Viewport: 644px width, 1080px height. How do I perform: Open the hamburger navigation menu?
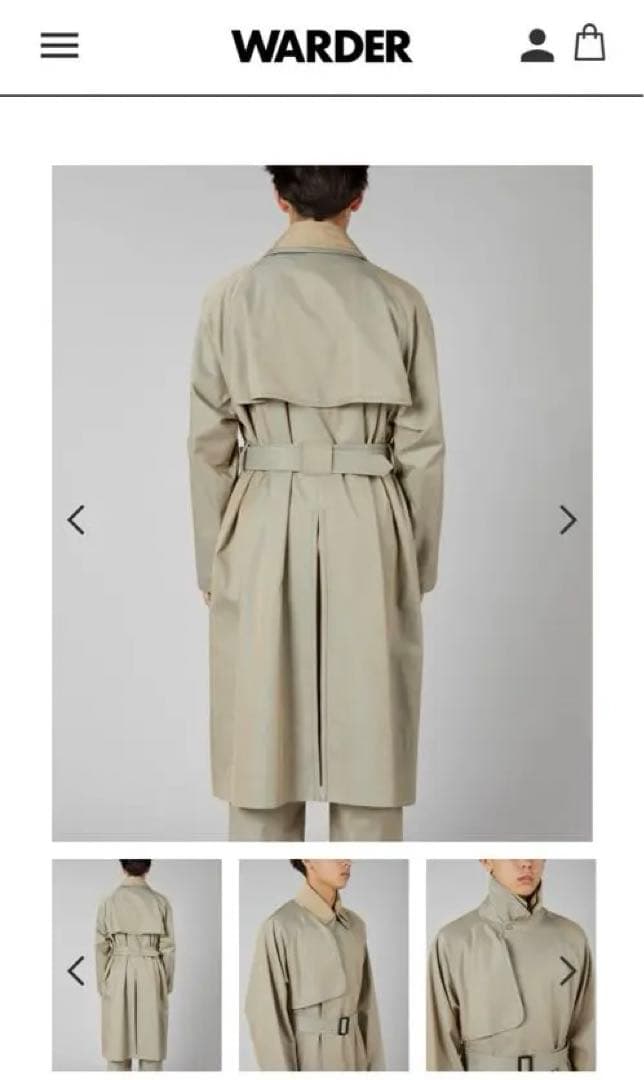click(59, 46)
